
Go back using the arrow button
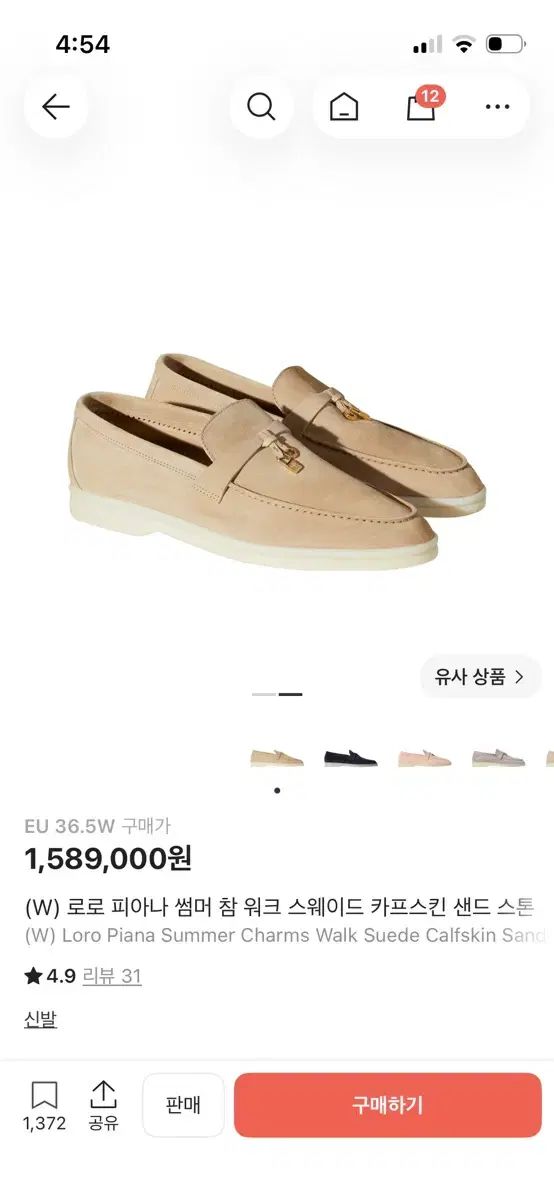[x=56, y=106]
